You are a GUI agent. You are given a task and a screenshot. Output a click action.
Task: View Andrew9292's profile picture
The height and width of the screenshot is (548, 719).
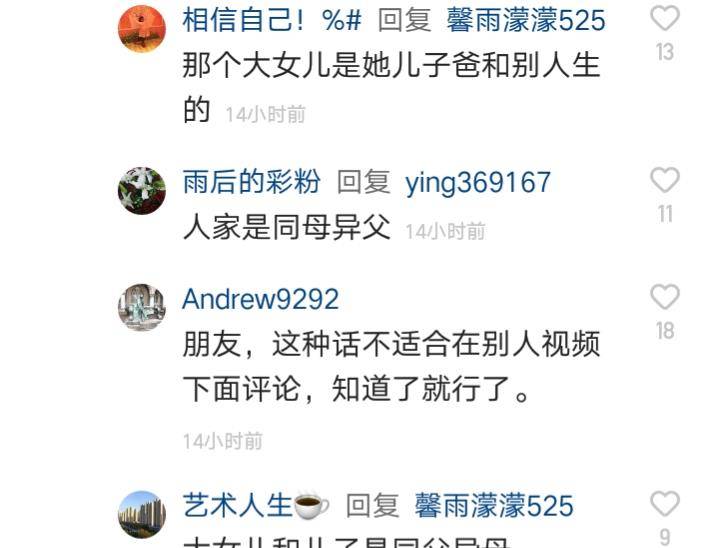coord(142,307)
